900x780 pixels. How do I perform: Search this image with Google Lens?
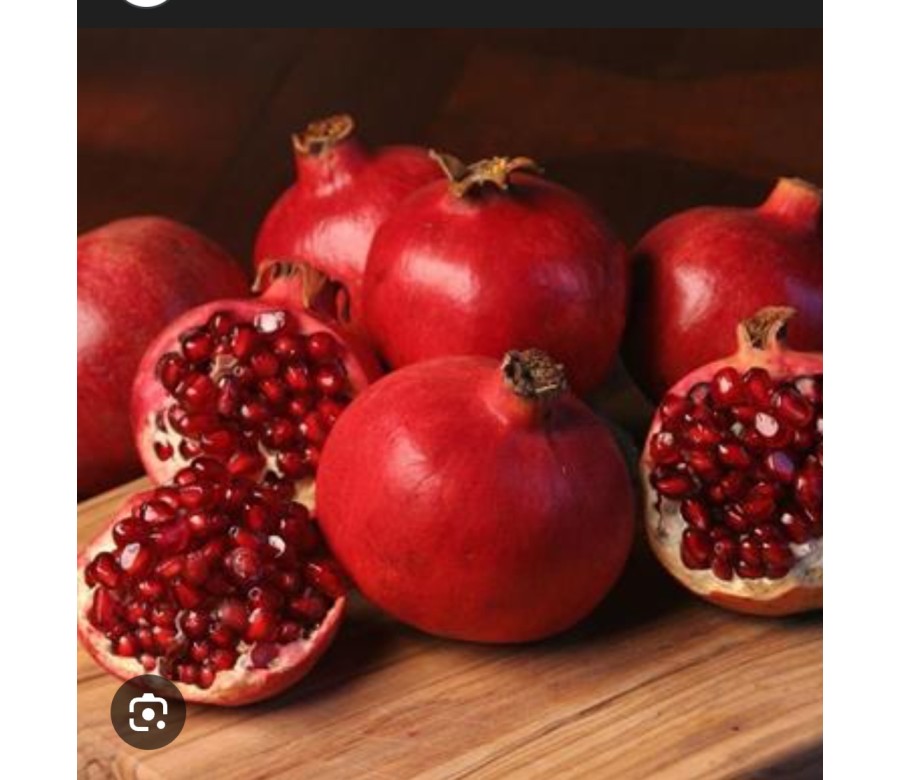click(x=148, y=712)
